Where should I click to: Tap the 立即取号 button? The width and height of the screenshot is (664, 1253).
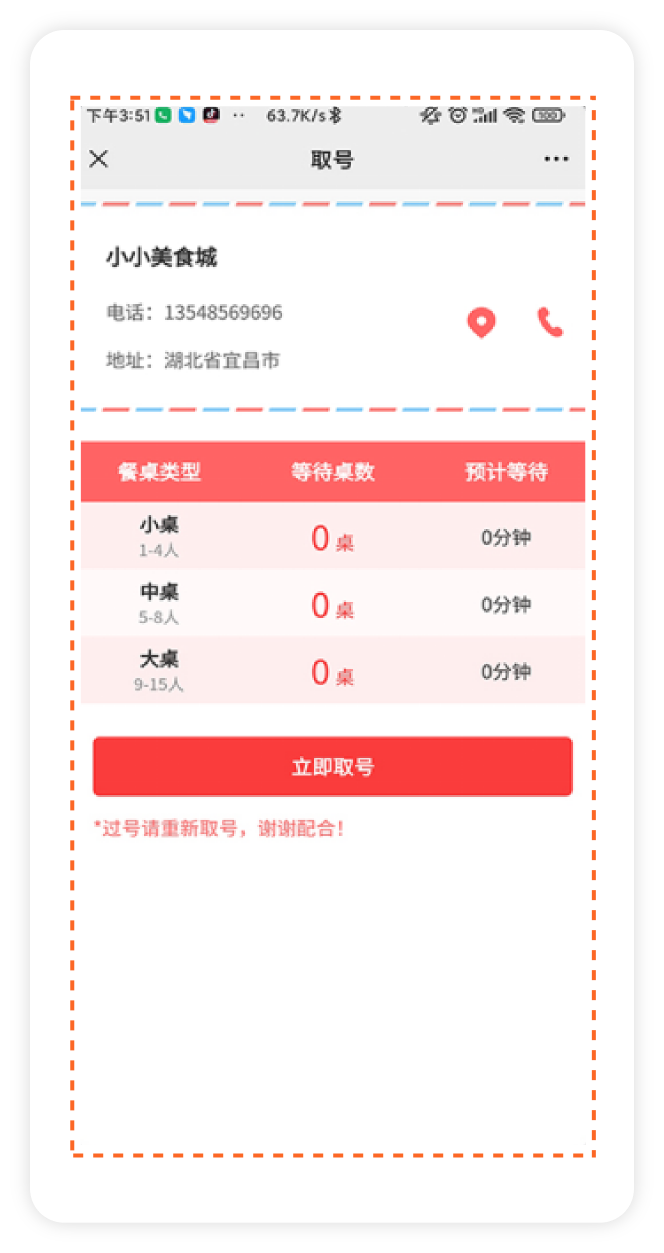tap(332, 767)
